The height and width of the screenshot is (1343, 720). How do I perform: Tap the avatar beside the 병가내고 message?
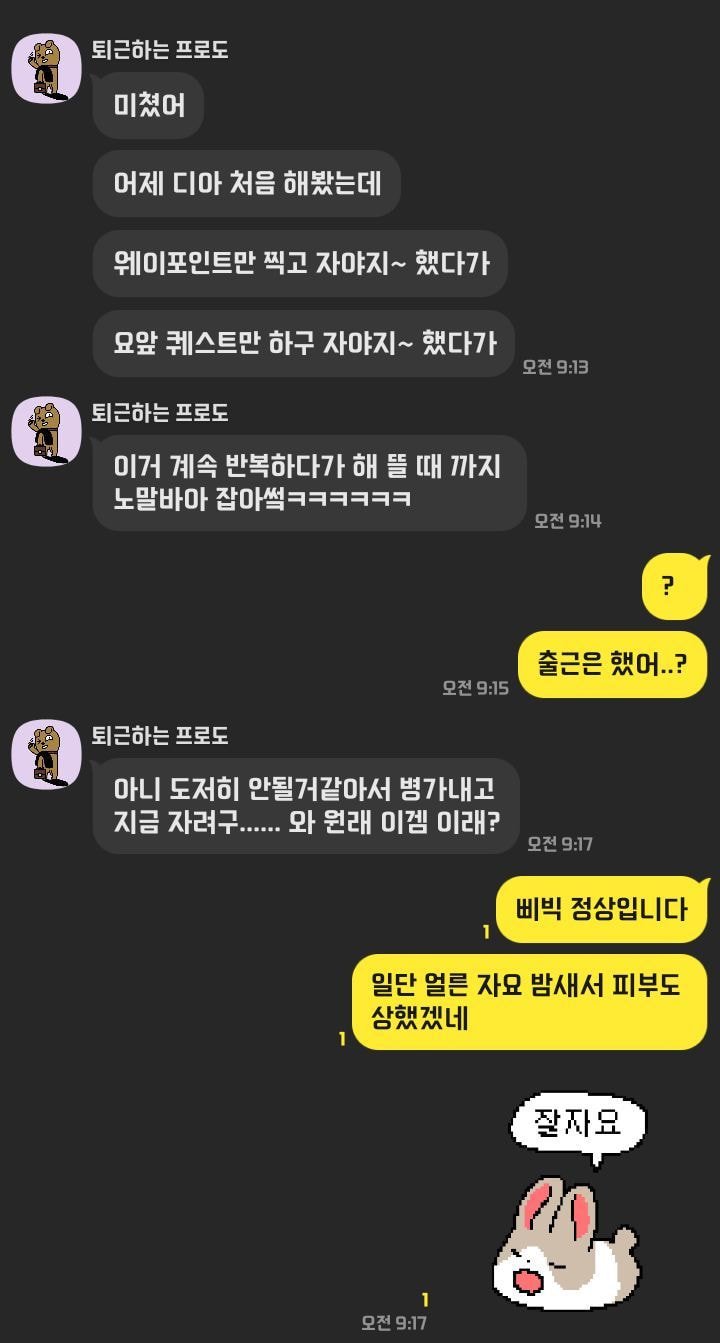(x=46, y=754)
